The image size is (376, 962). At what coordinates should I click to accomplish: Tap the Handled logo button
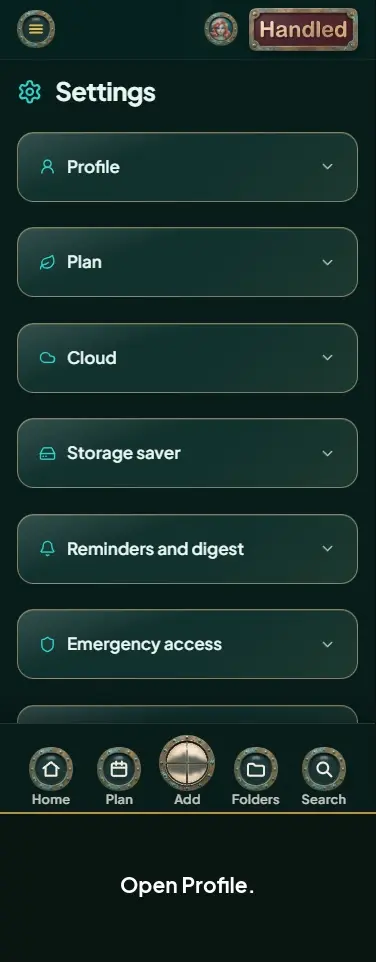pyautogui.click(x=303, y=29)
